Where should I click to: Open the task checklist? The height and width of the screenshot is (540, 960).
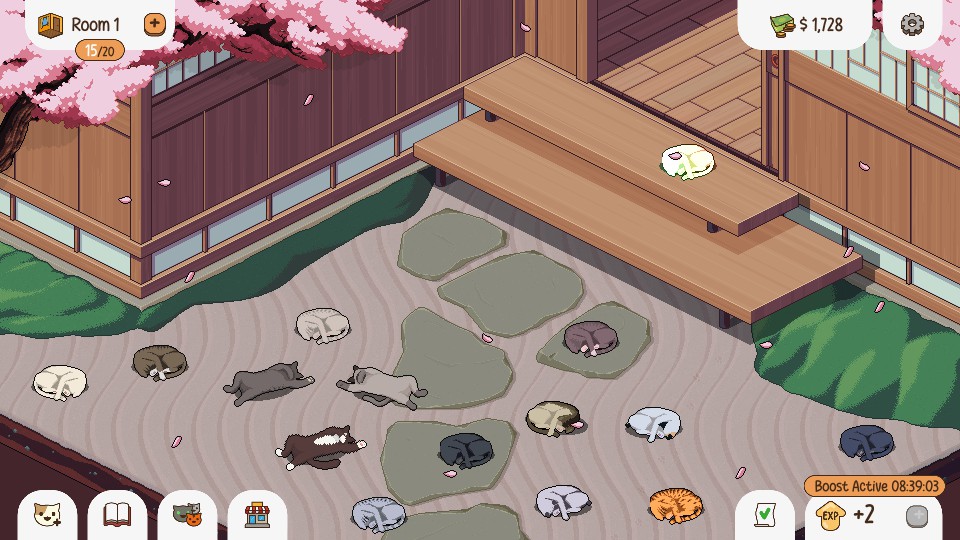[765, 515]
